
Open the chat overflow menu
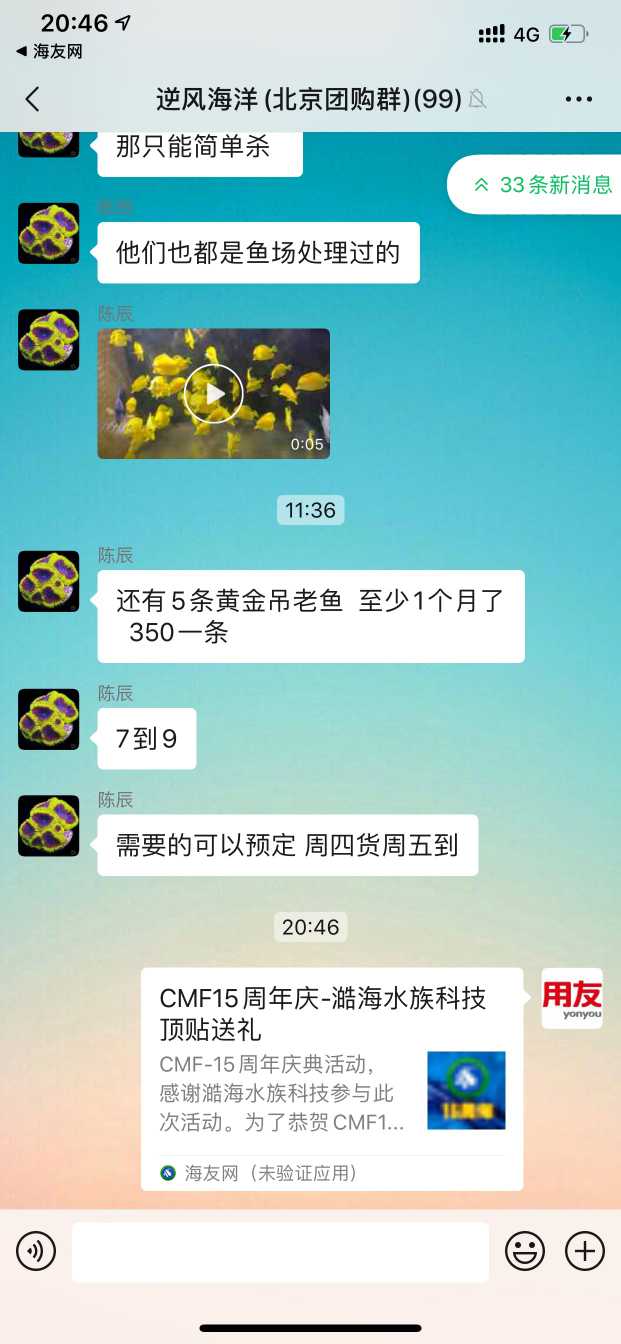pyautogui.click(x=579, y=99)
